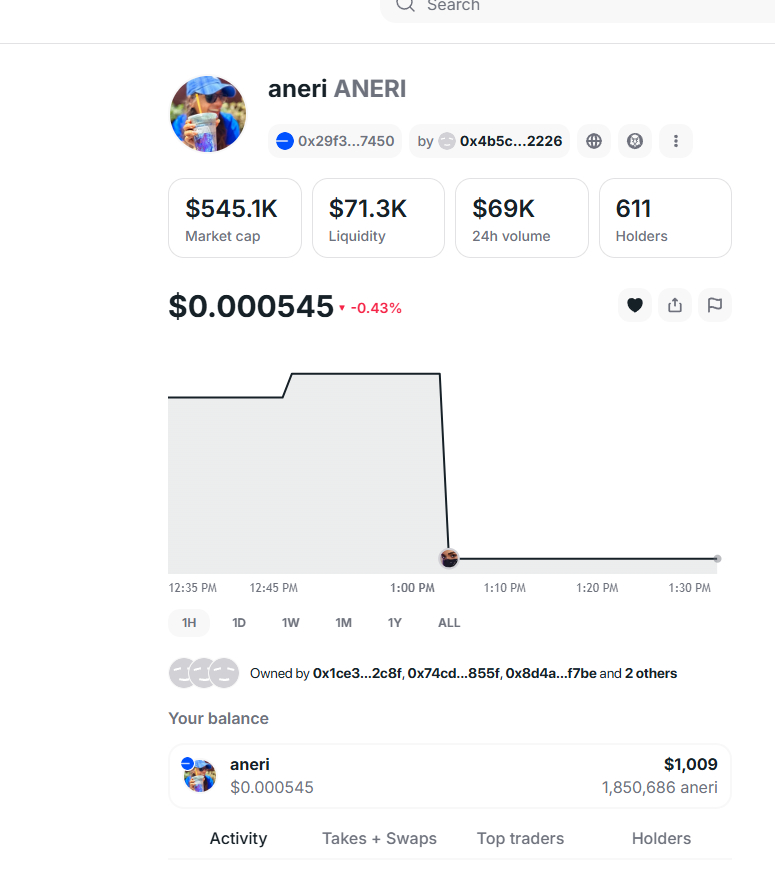The image size is (775, 878).
Task: Open the three-dot overflow menu
Action: tap(676, 141)
